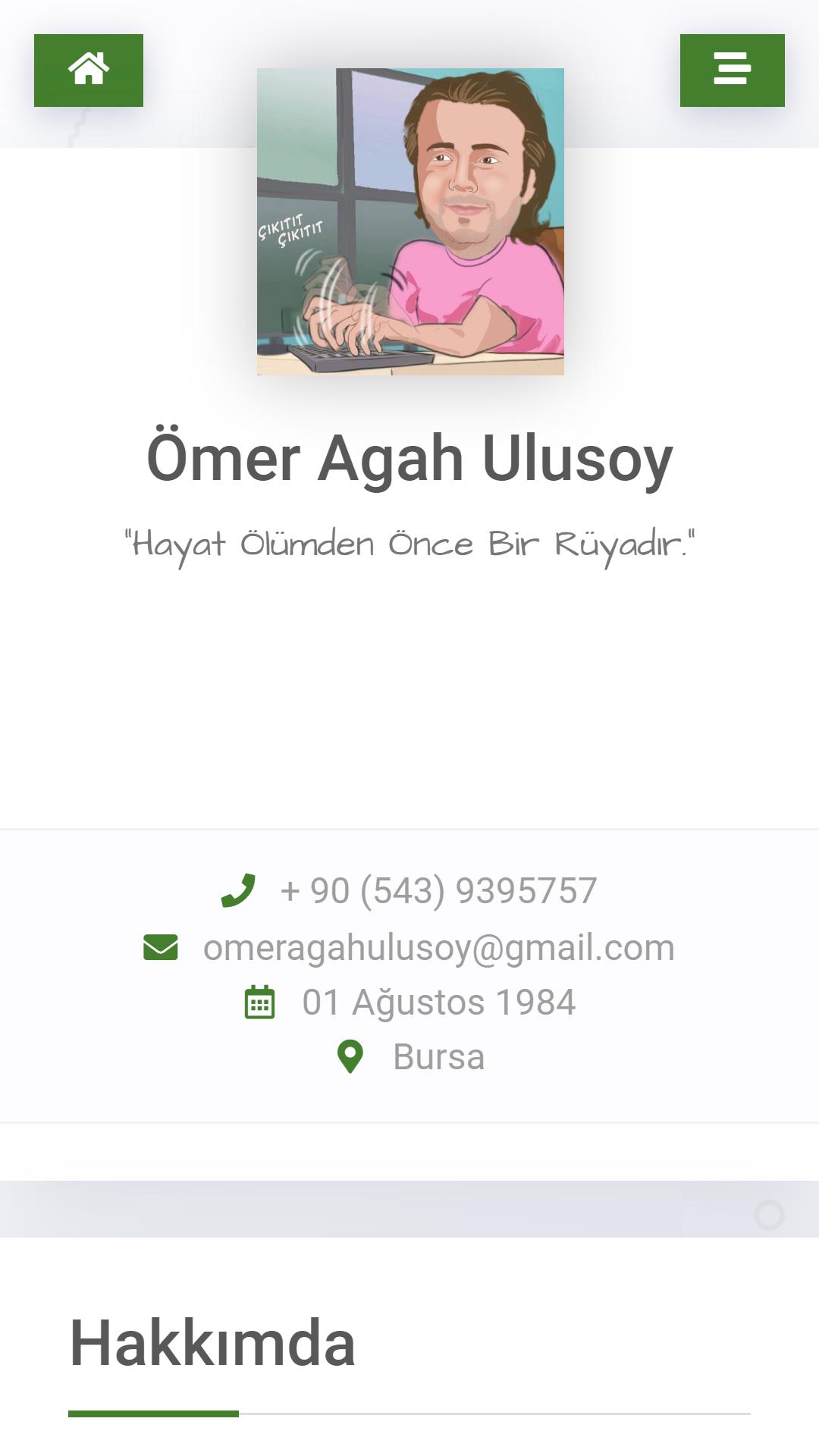The image size is (819, 1456).
Task: Call the phone number + 90 (543) 9395757
Action: coord(439,890)
